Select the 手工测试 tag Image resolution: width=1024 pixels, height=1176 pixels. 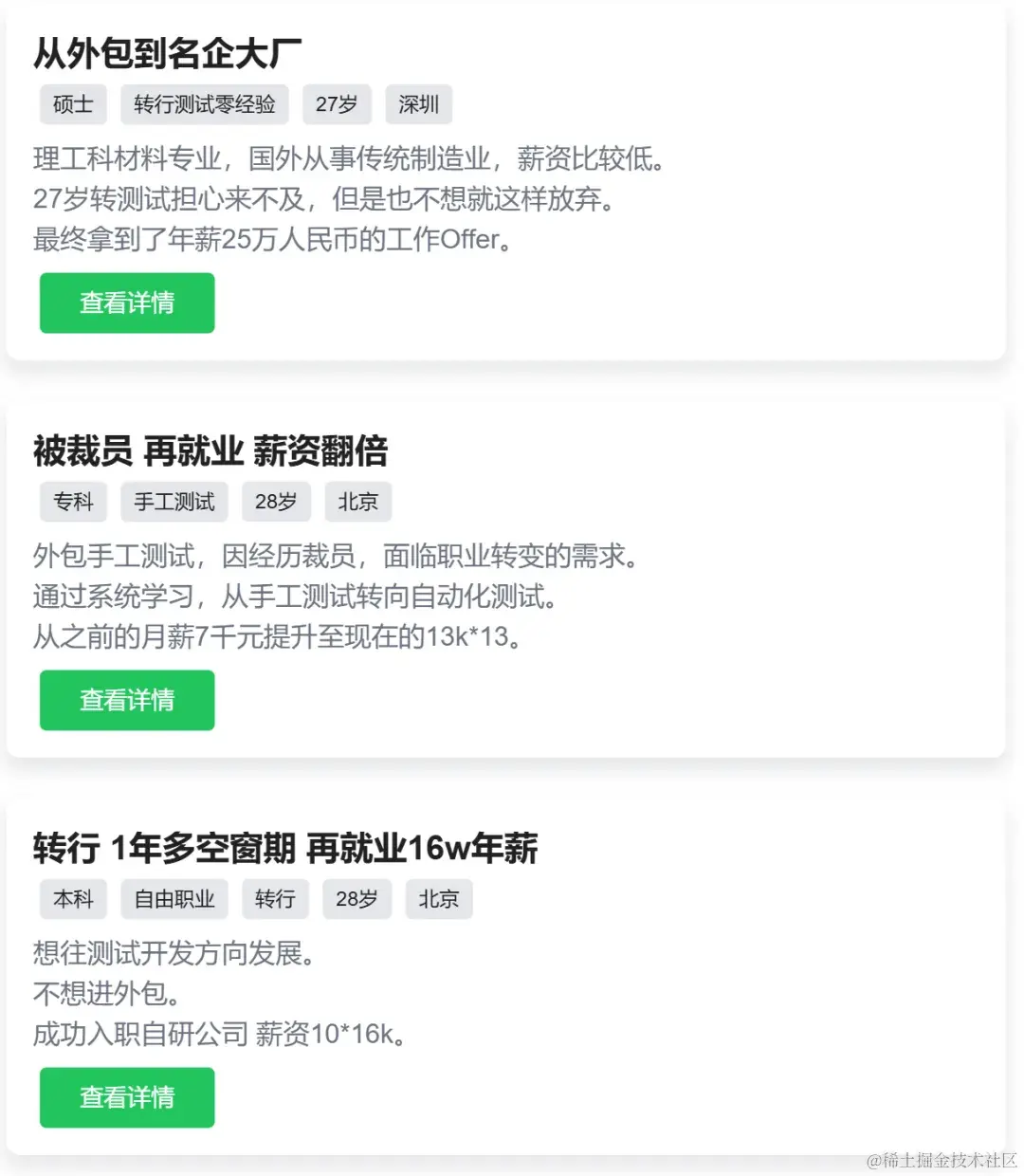pos(174,502)
